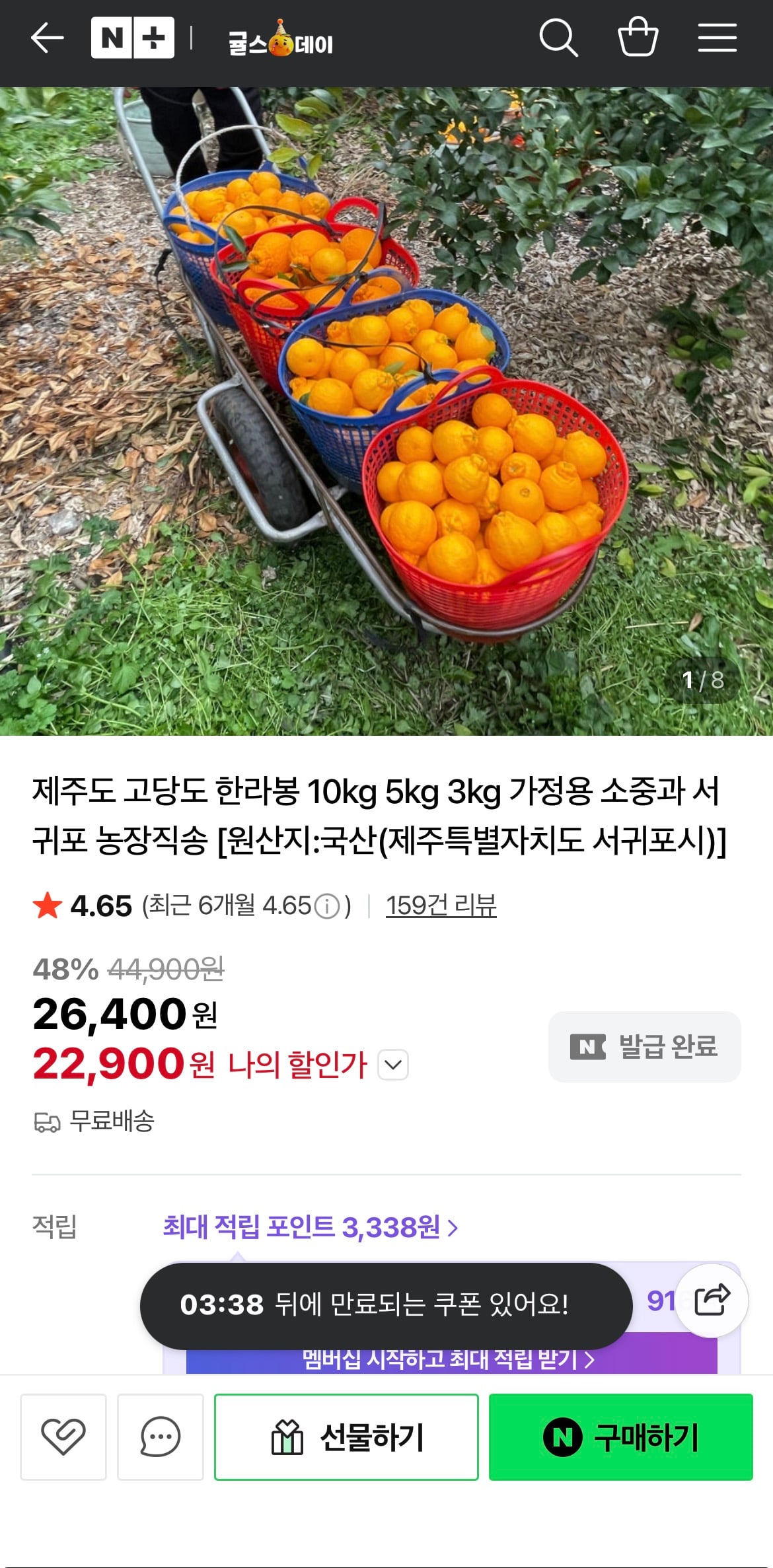The image size is (773, 1568).
Task: Tap the N+ logo in the header
Action: pos(133,38)
